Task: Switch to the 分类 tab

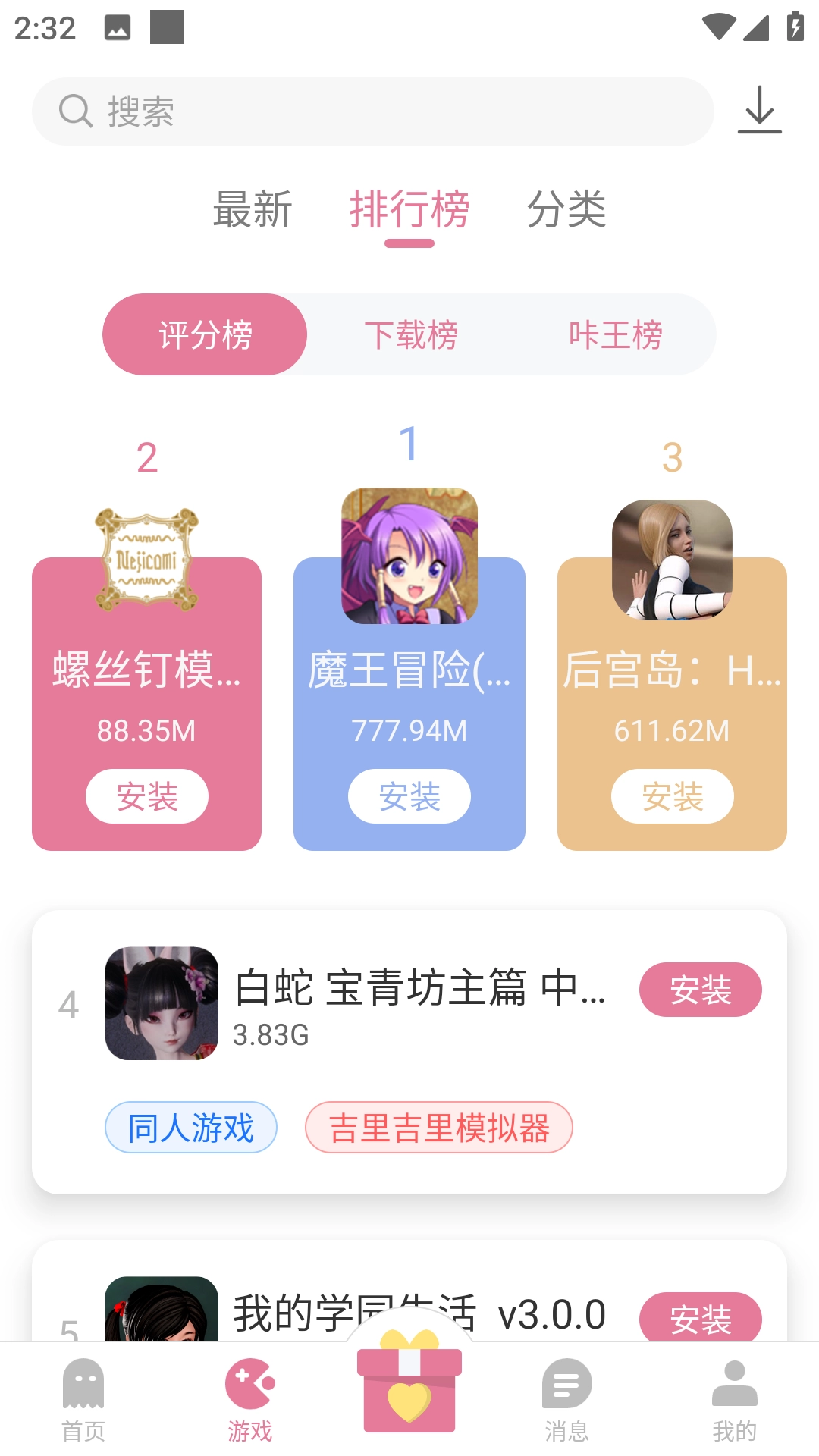Action: tap(568, 211)
